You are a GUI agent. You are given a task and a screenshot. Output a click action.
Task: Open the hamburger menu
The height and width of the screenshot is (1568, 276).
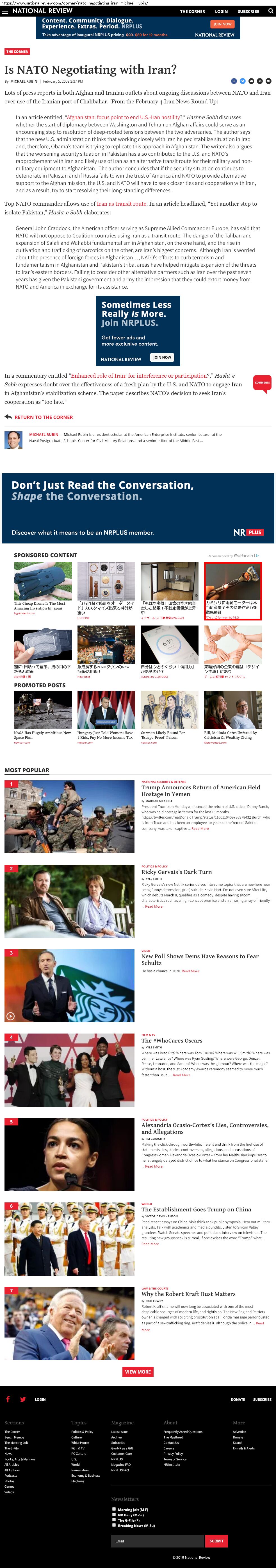(5, 11)
